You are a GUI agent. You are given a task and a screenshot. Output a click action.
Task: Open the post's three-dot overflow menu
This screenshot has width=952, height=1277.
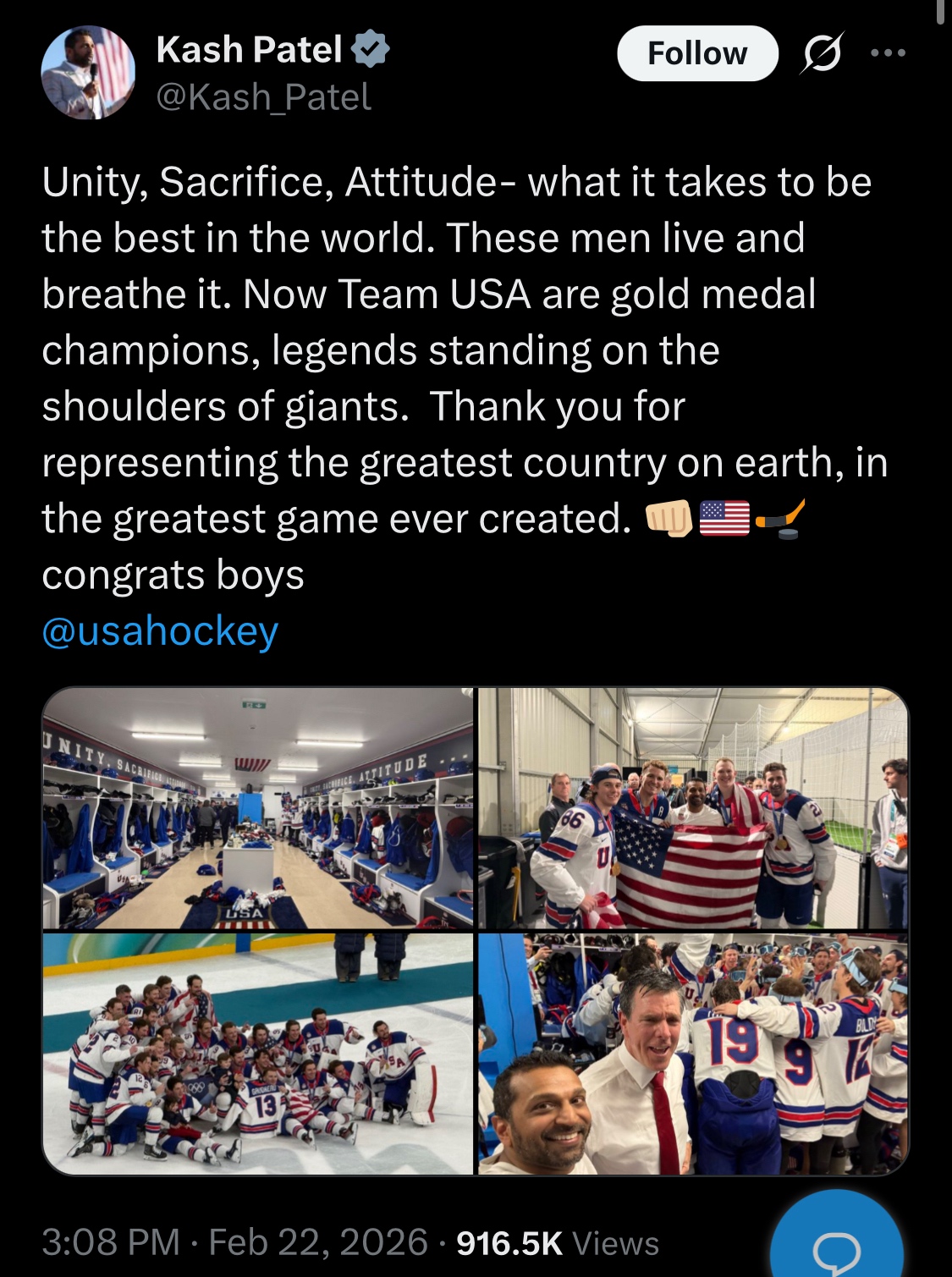888,52
